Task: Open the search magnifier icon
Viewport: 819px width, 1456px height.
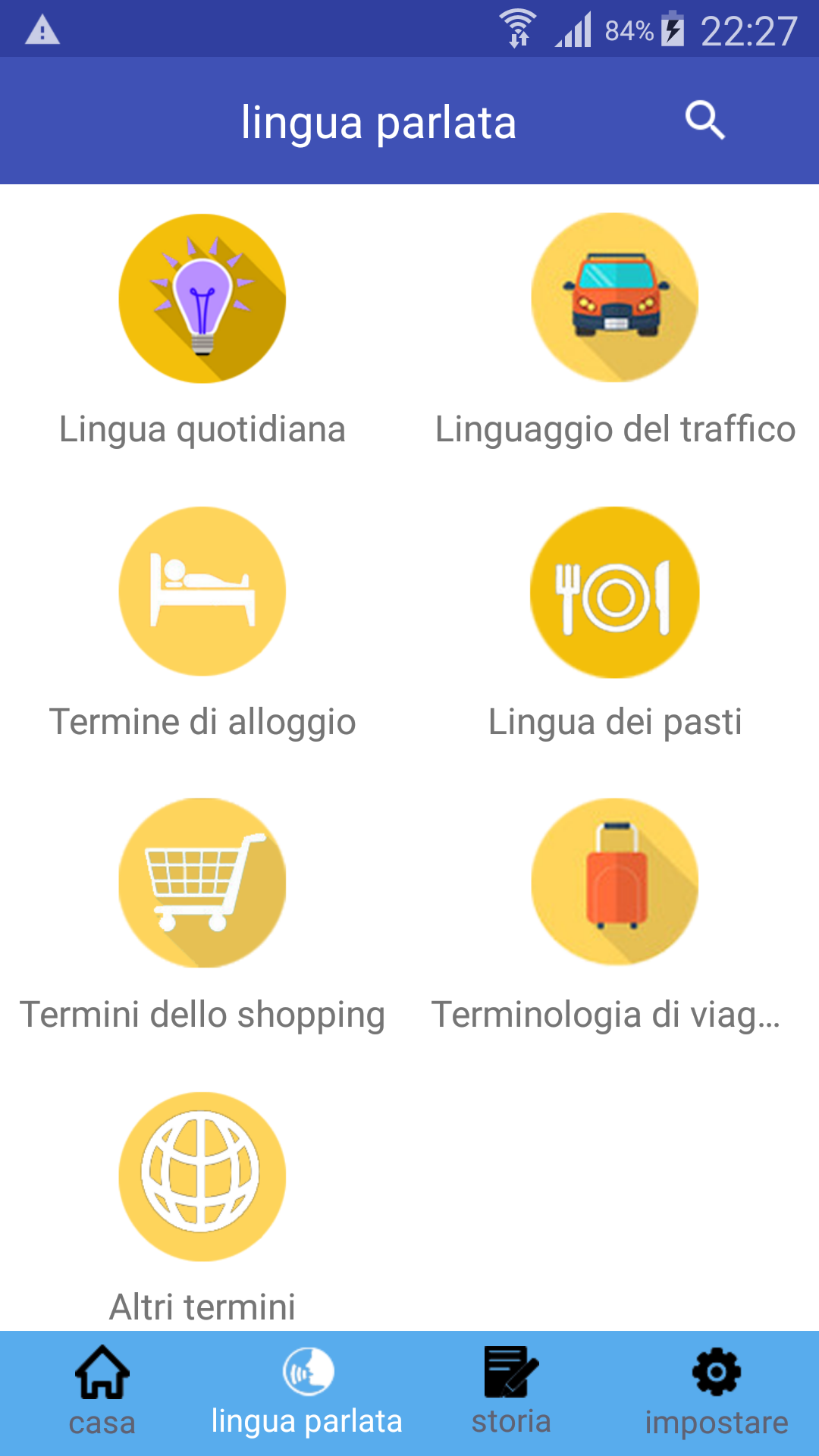Action: tap(705, 121)
